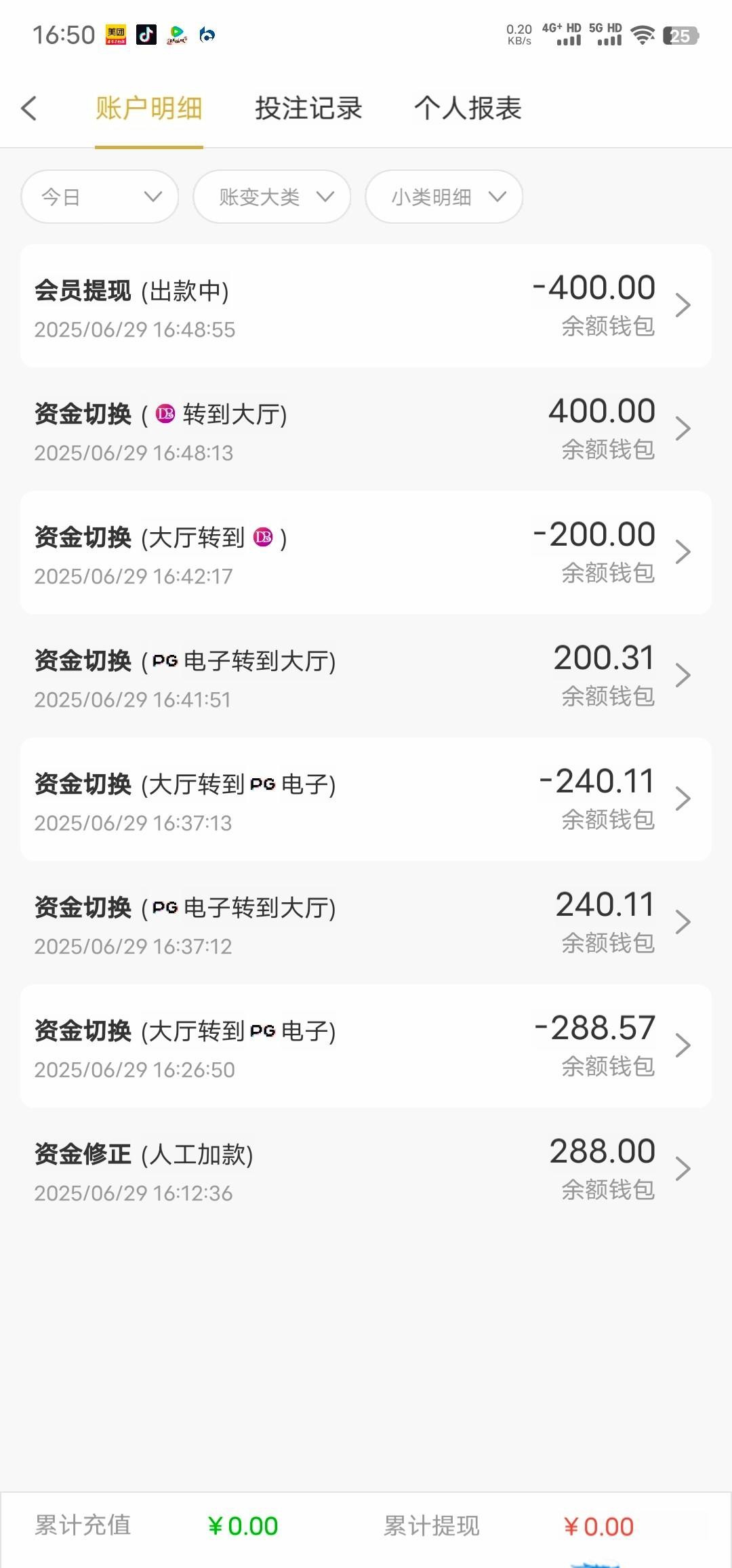
Task: Go back using the top-left arrow
Action: 29,108
